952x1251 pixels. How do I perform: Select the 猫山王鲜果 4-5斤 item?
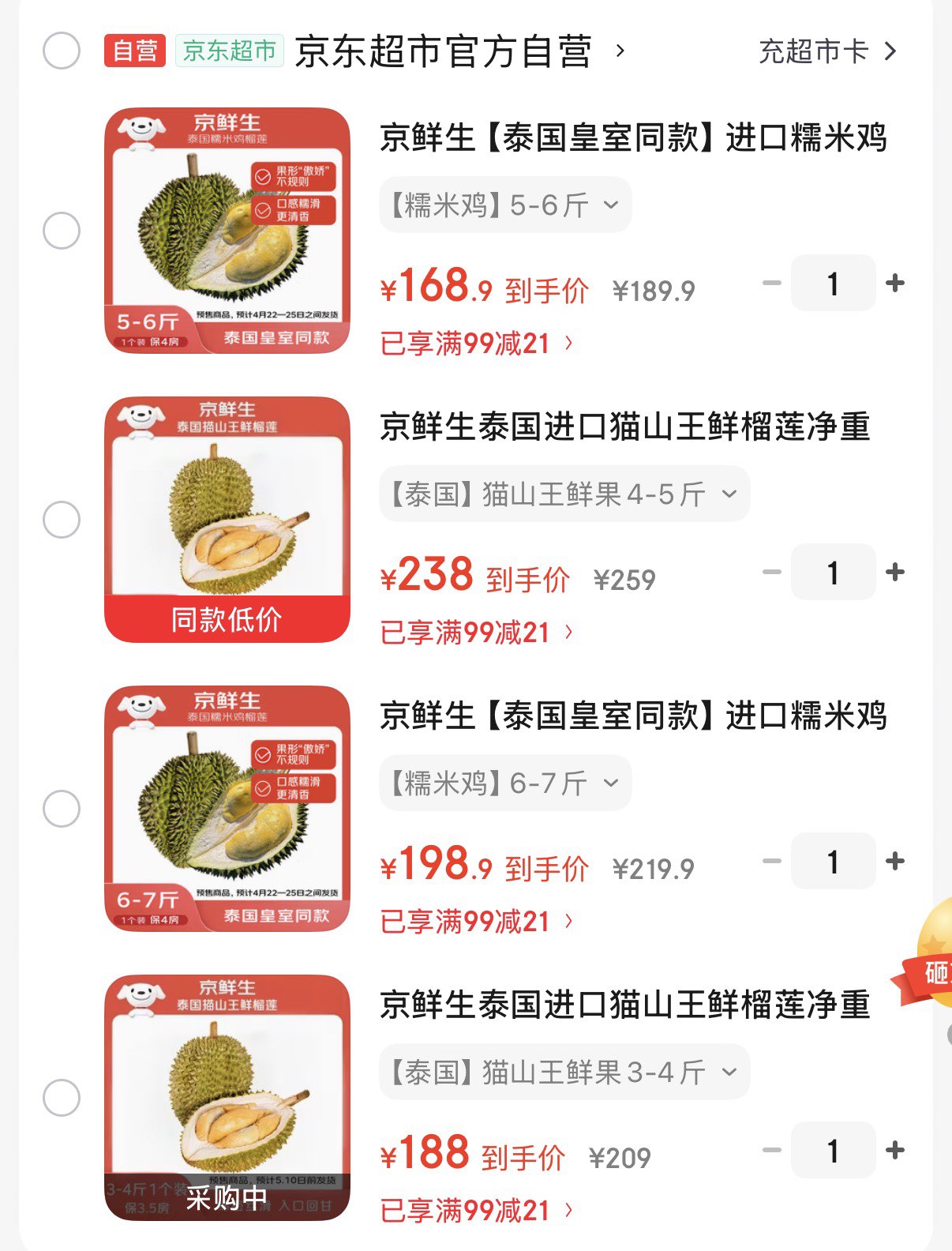[62, 520]
